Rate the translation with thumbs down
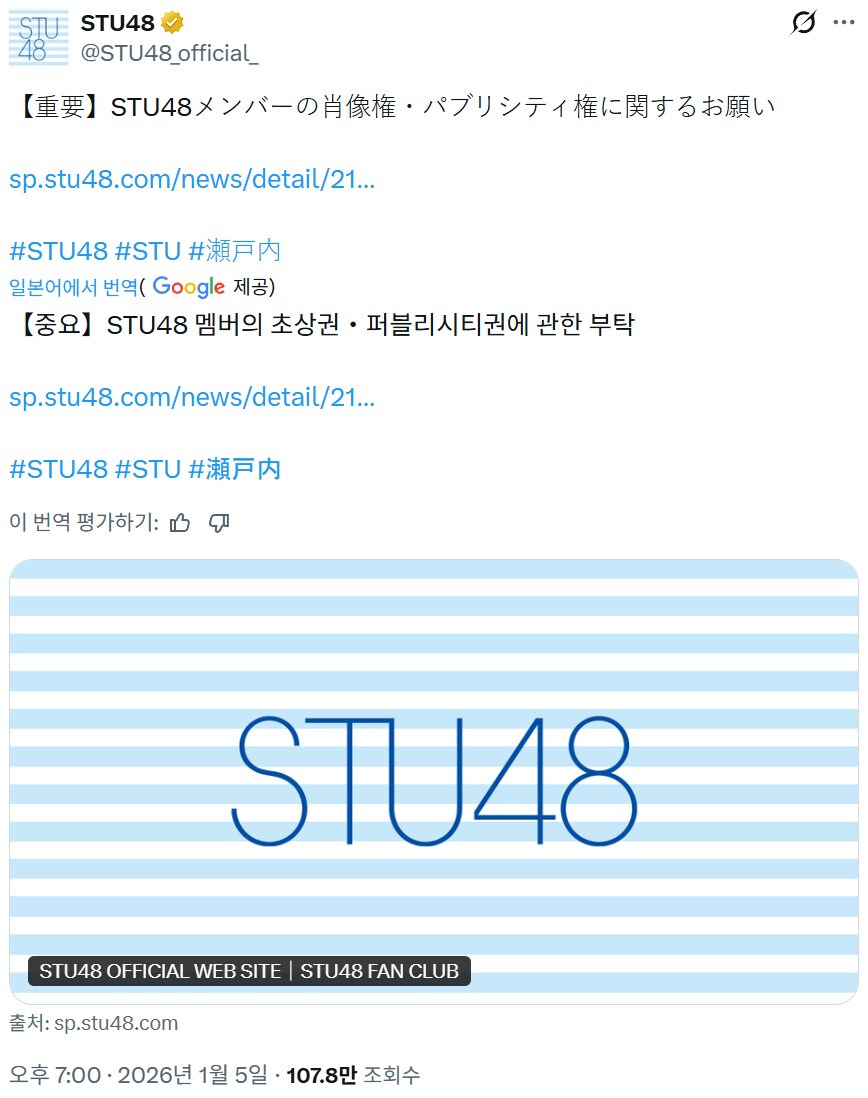This screenshot has height=1098, width=868. point(219,523)
